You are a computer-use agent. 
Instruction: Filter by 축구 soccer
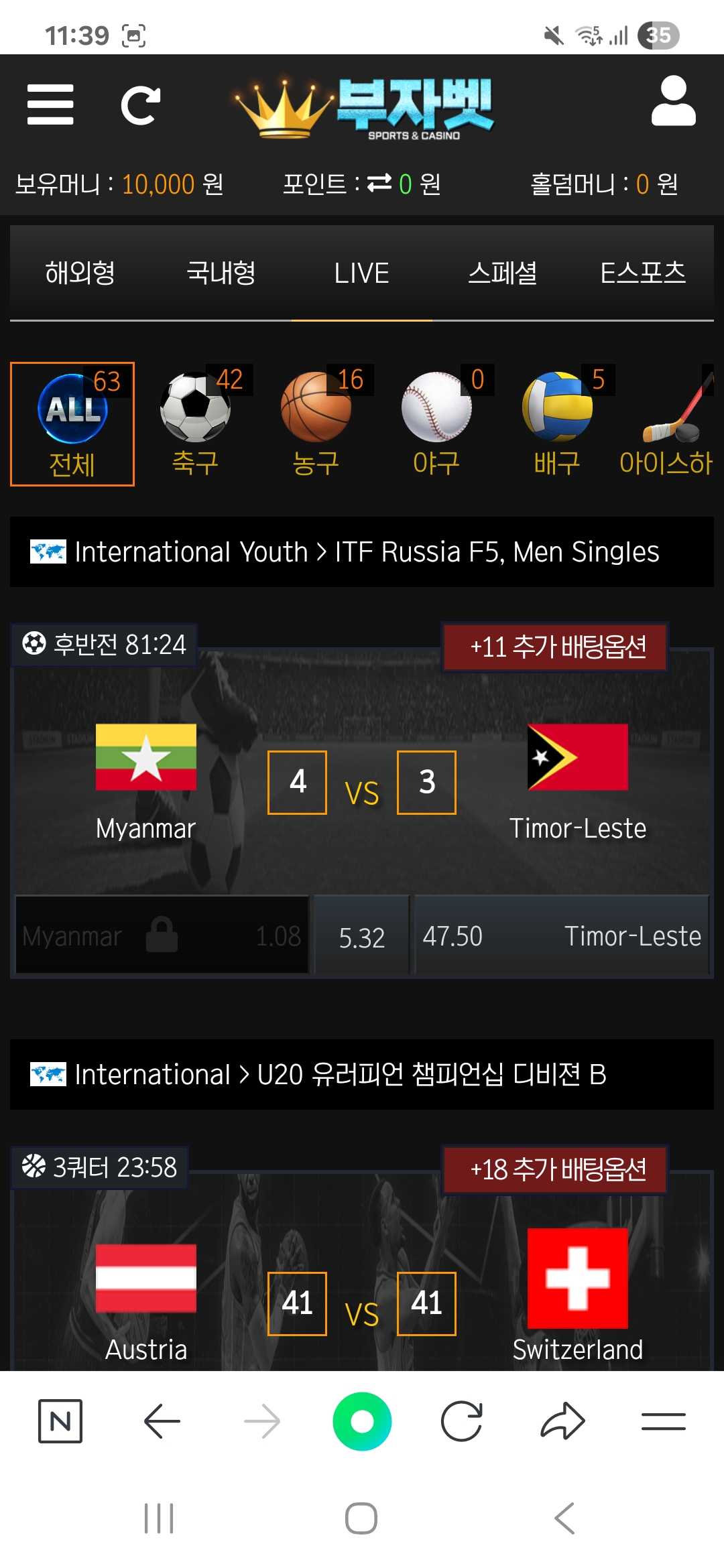click(195, 423)
